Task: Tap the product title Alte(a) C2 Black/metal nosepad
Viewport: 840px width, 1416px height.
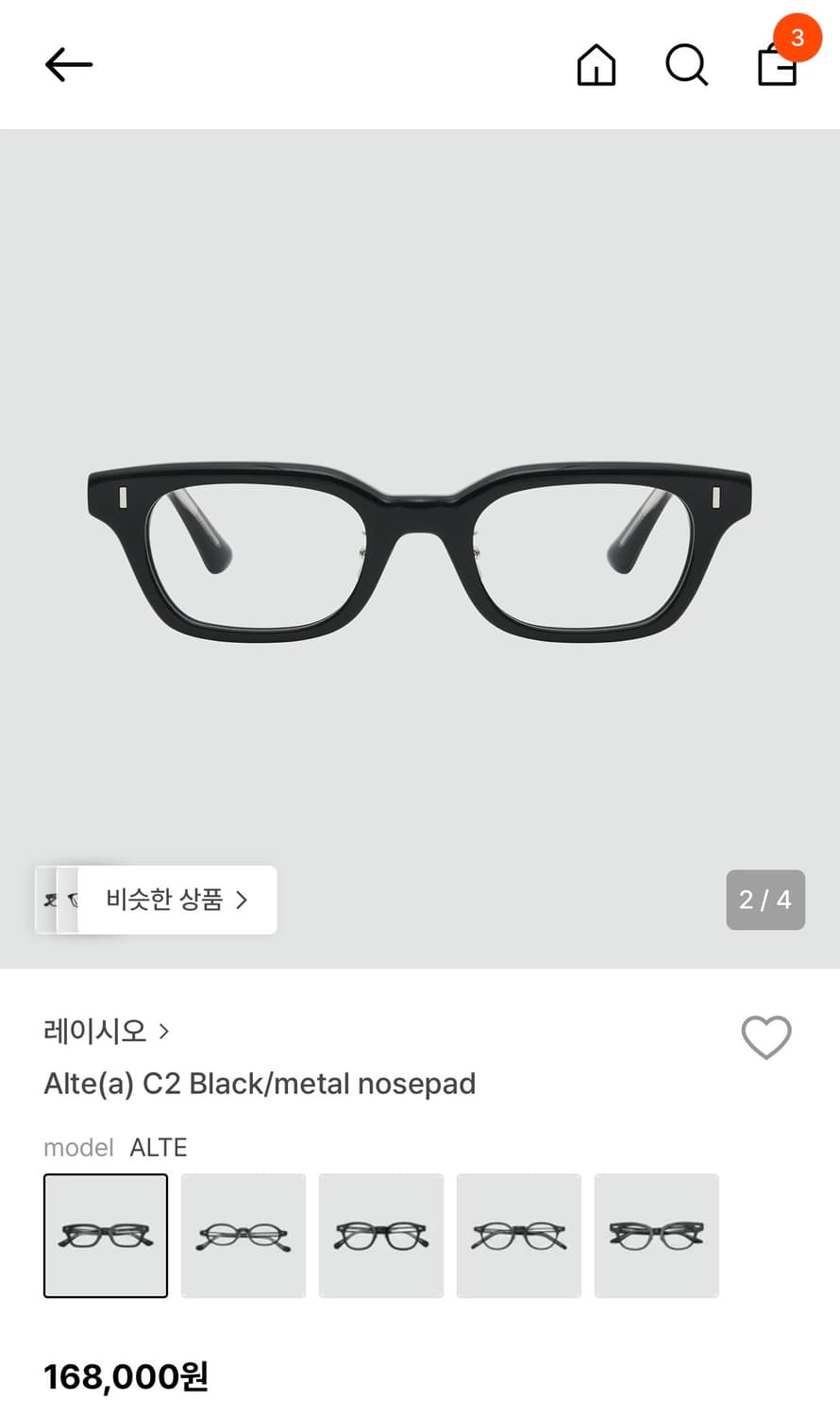Action: tap(260, 1084)
